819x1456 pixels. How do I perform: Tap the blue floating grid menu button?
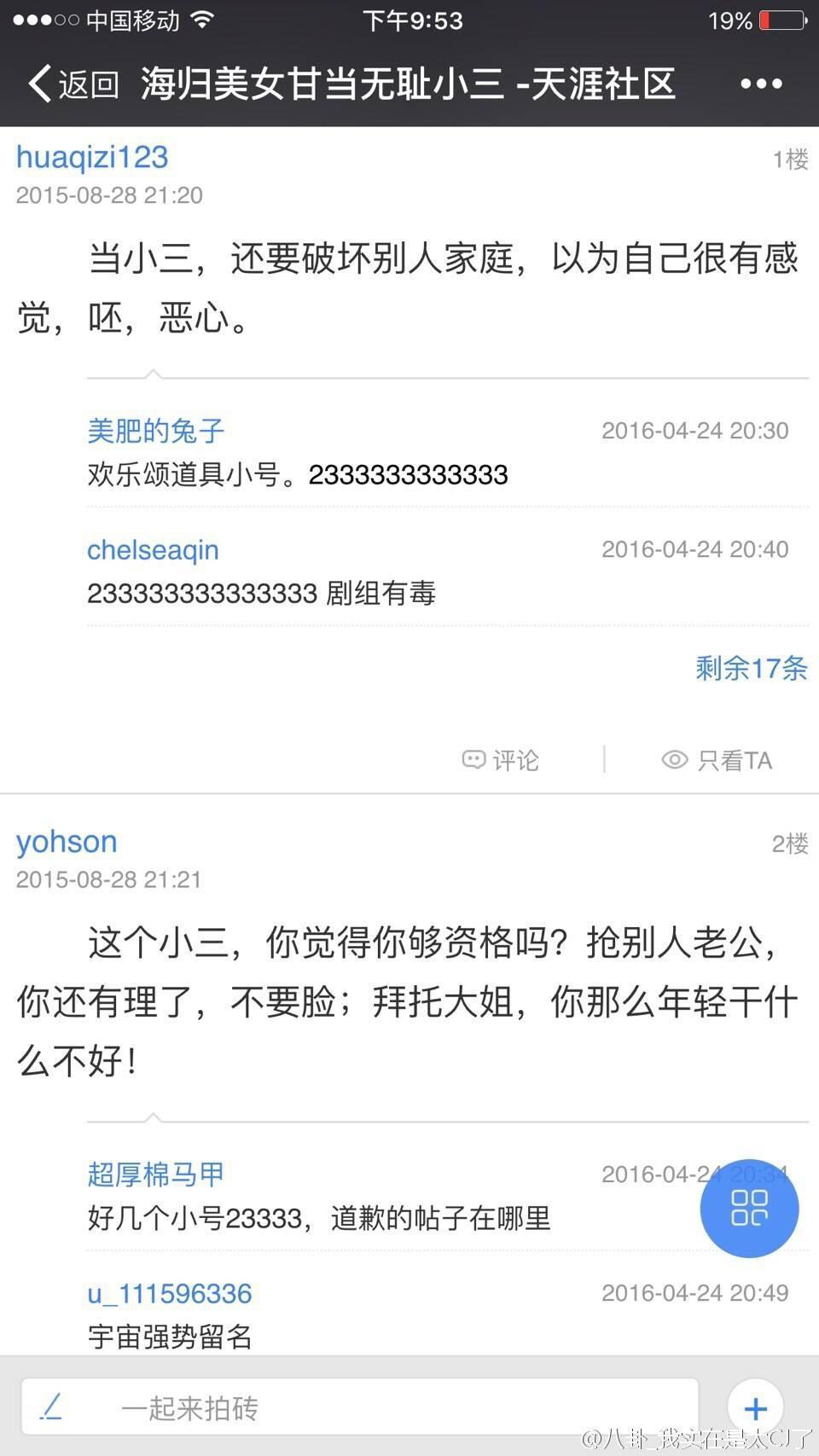click(749, 1208)
